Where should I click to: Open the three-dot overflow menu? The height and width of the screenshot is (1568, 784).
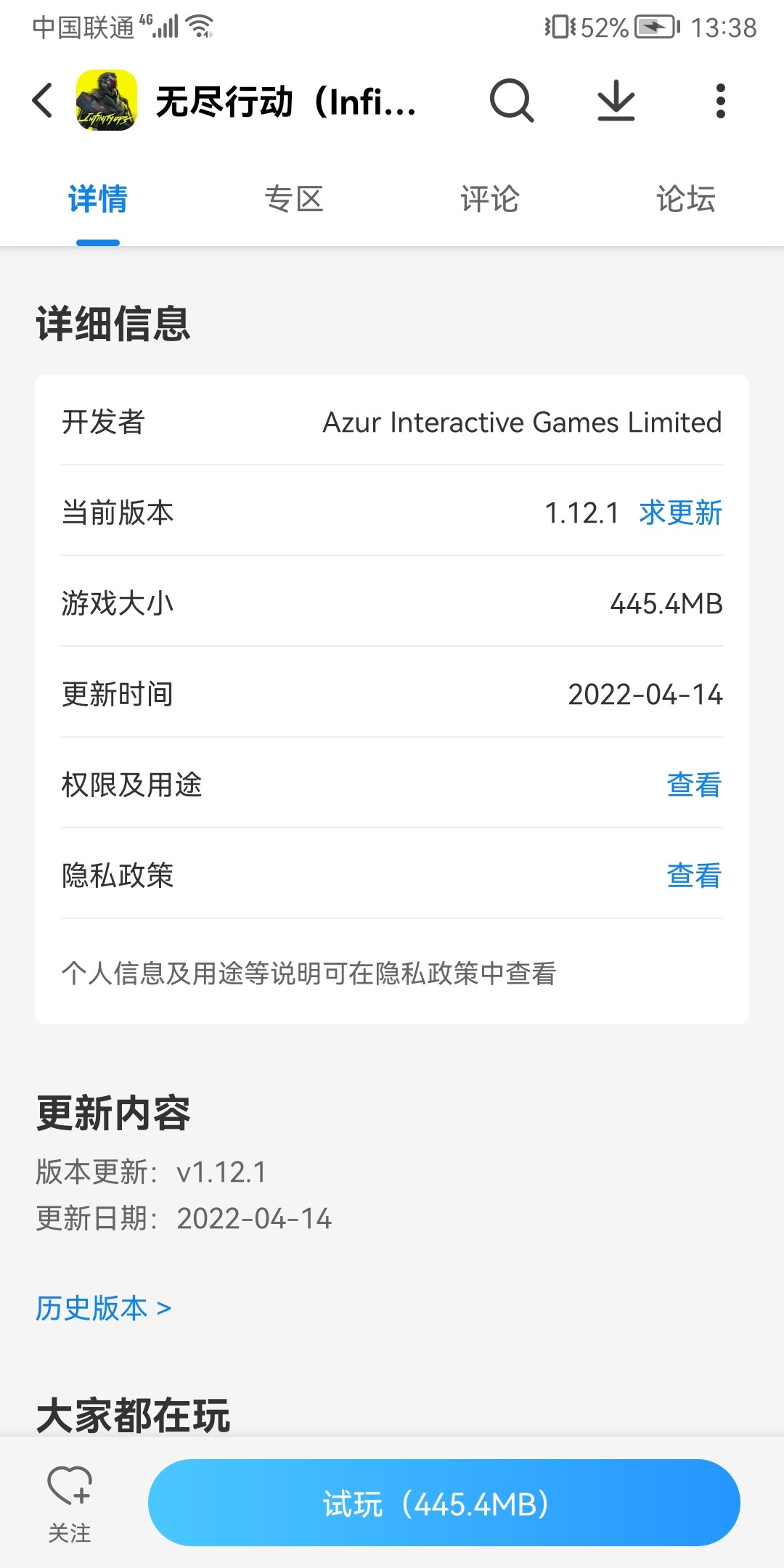(720, 100)
